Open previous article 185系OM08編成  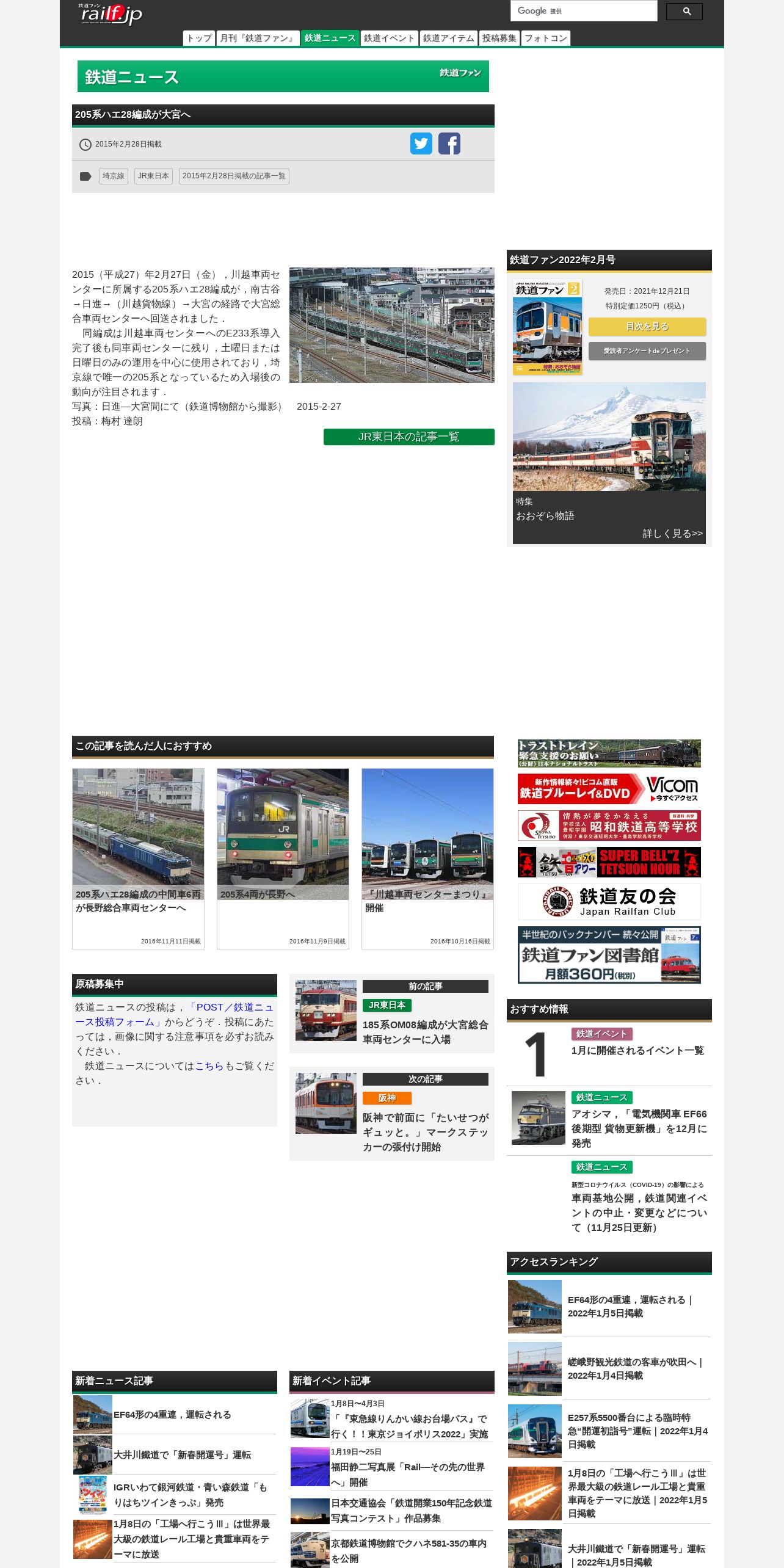(392, 1014)
